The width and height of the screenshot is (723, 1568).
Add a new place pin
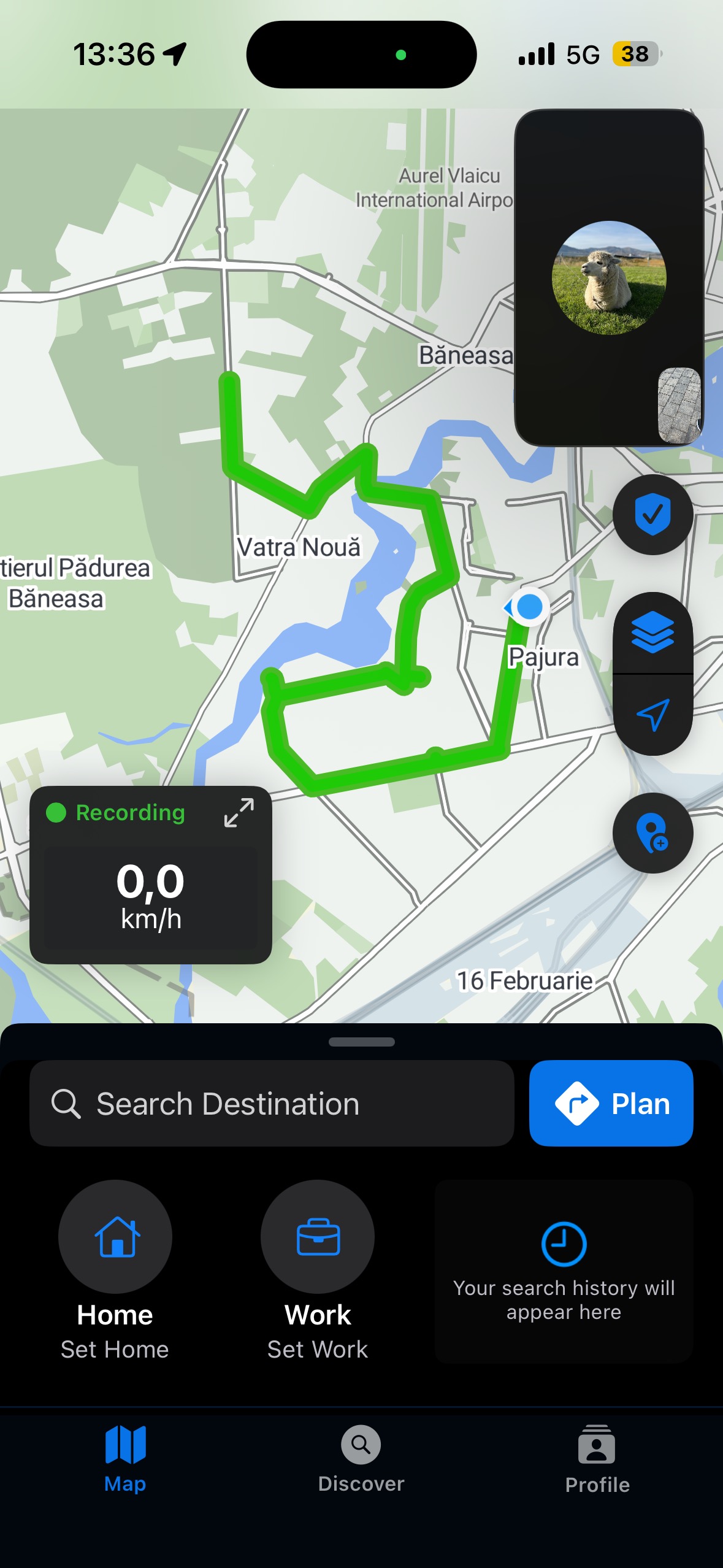[652, 833]
